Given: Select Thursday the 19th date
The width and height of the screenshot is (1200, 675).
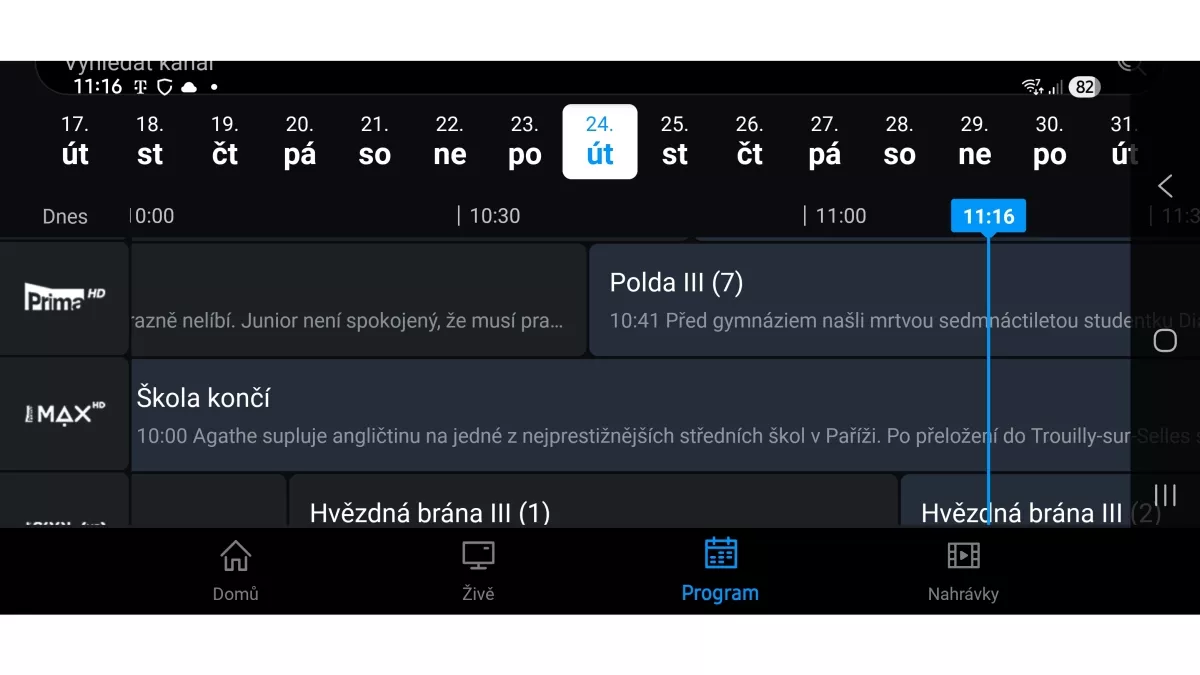Looking at the screenshot, I should tap(225, 141).
